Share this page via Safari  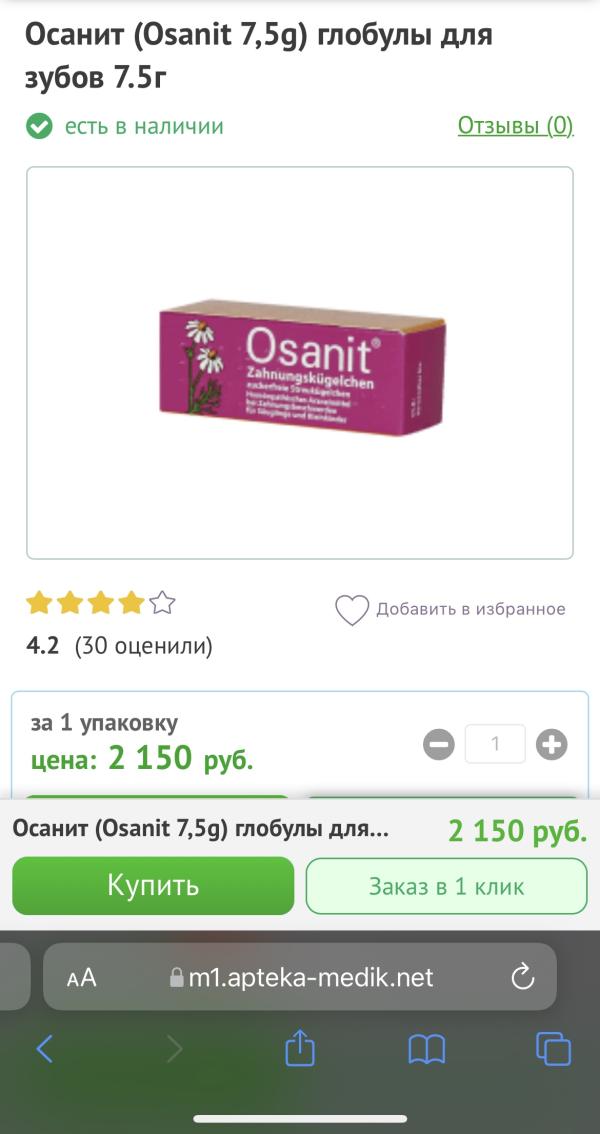[x=300, y=1049]
